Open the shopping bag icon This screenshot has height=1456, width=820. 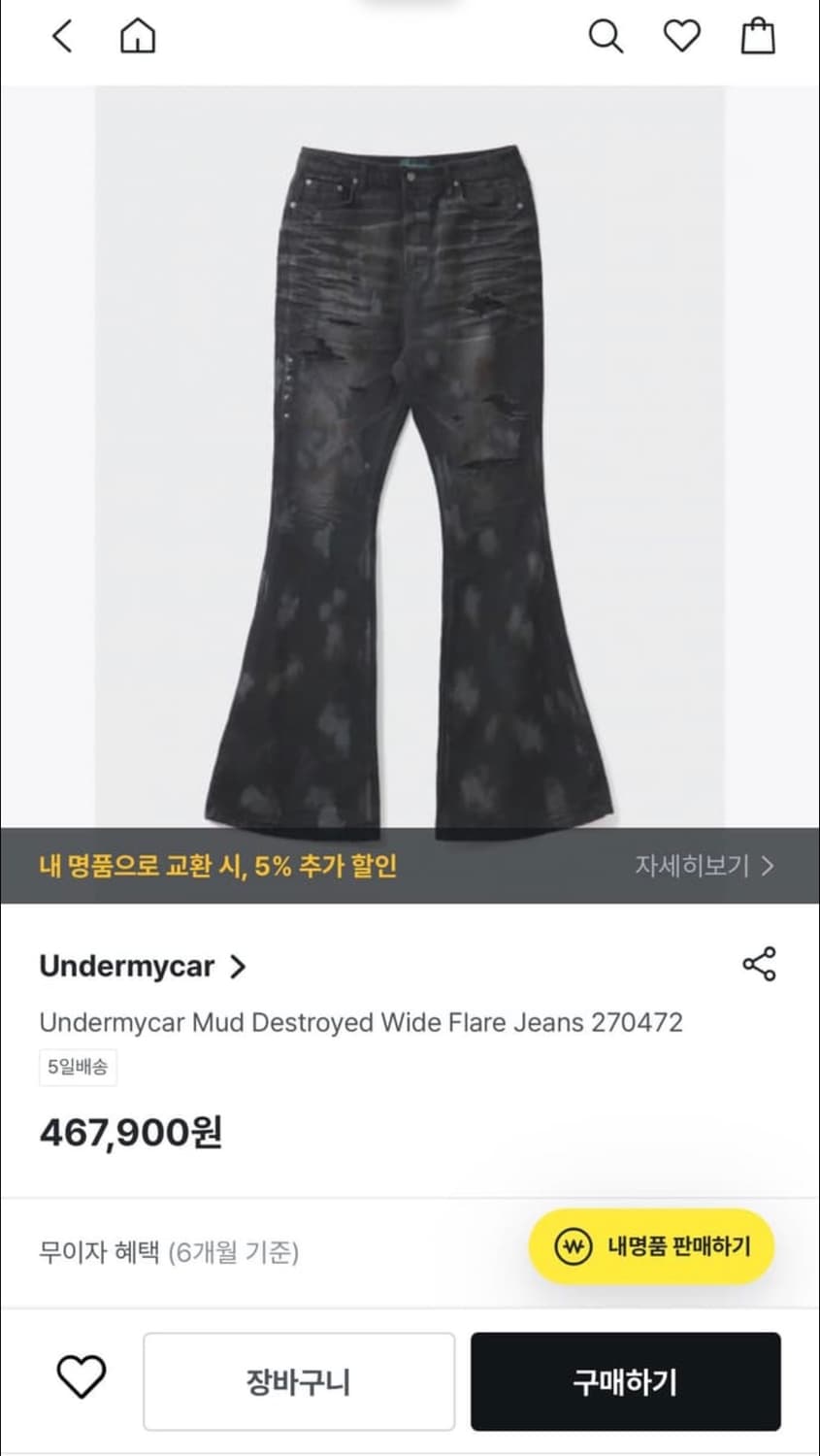[758, 36]
